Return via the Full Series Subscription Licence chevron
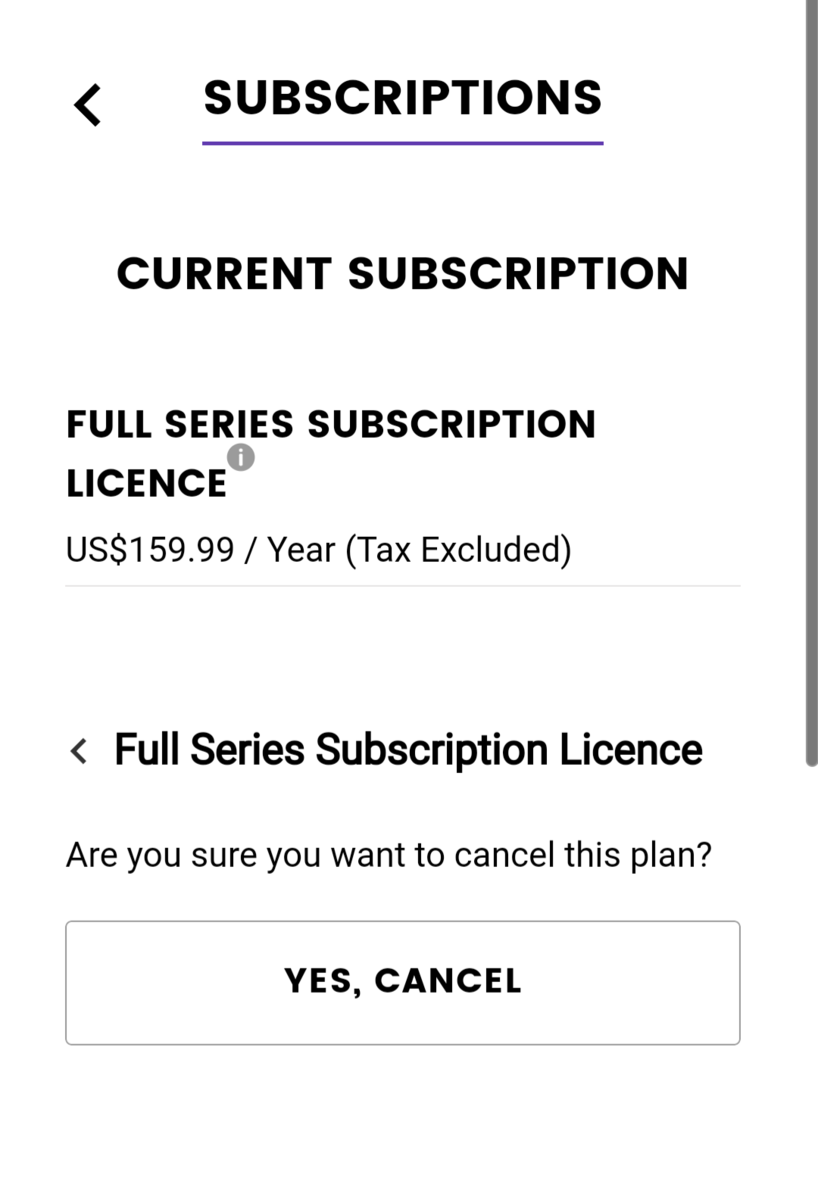Screen dimensions: 818x1200 [79, 751]
